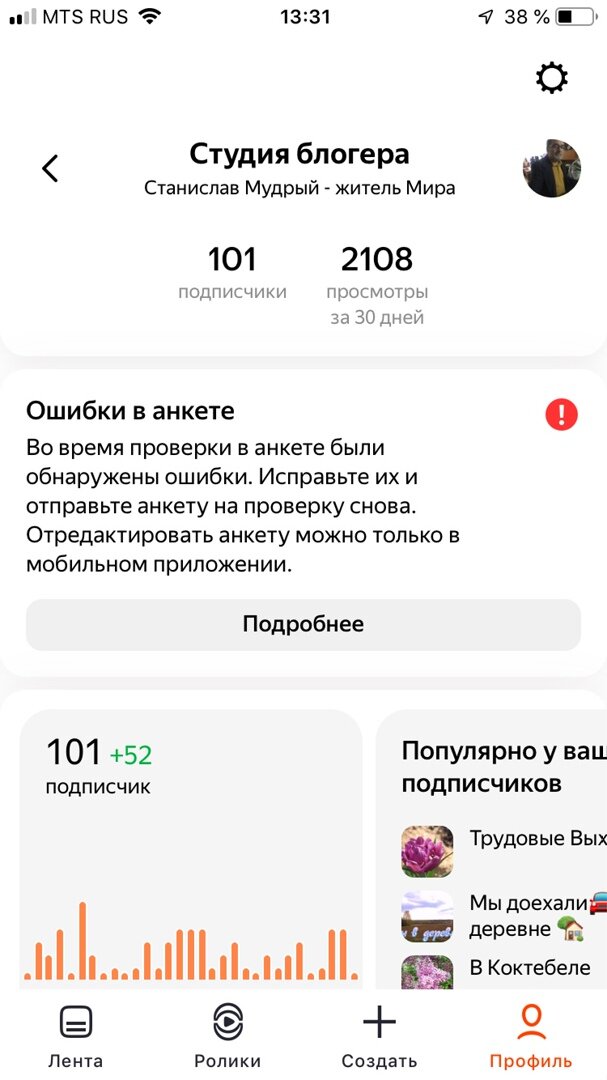Screen dimensions: 607x1080
Task: Switch to the Ролики tab
Action: pos(227,1036)
